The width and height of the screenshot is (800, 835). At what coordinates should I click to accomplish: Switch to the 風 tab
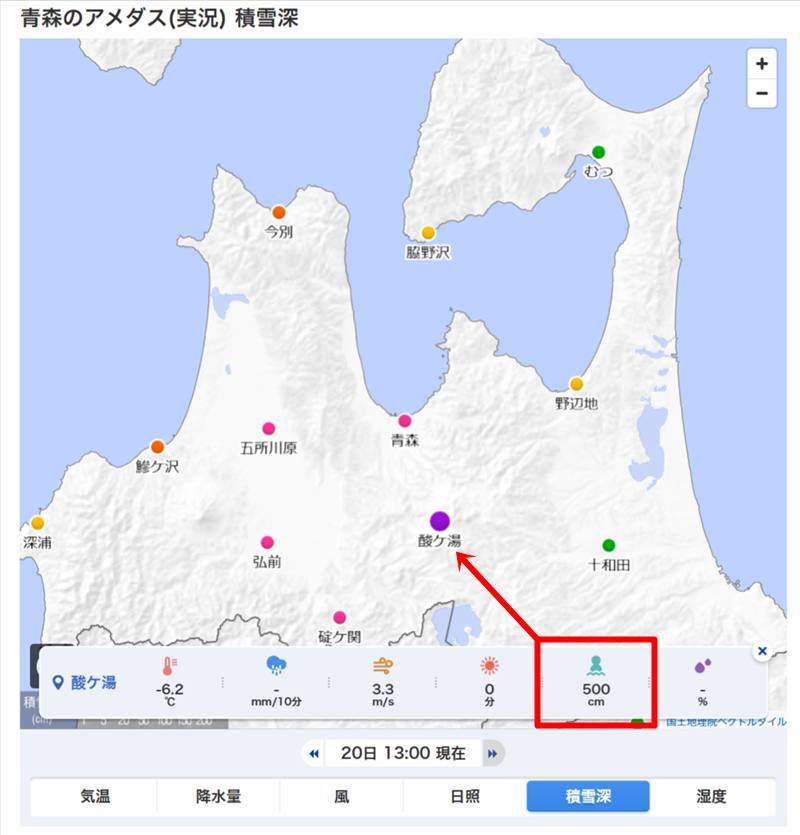click(x=342, y=797)
